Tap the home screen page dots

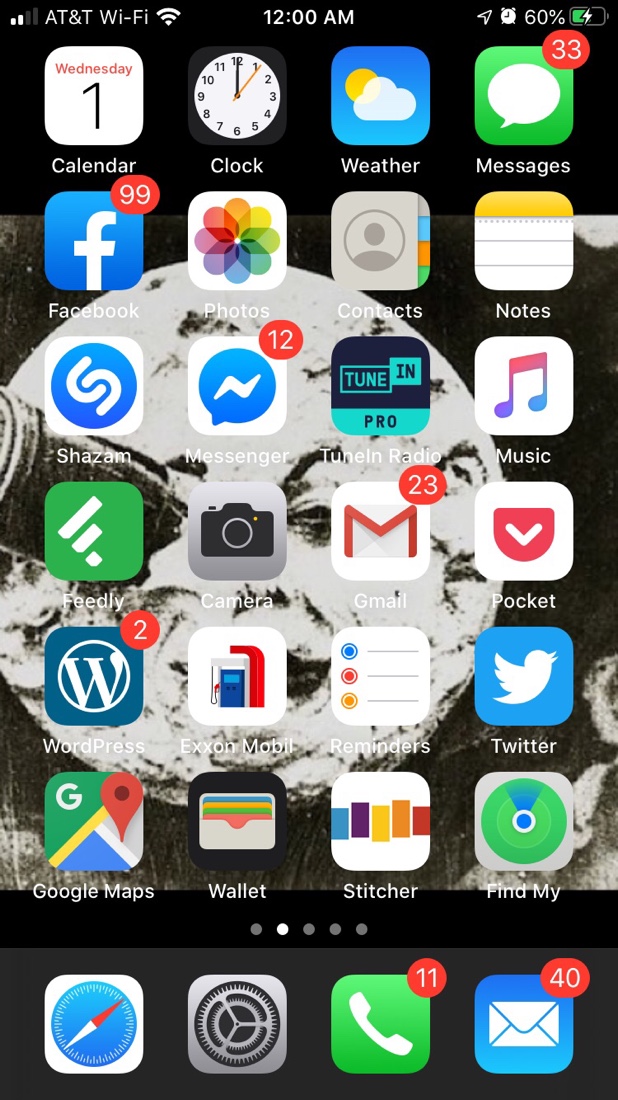[308, 929]
